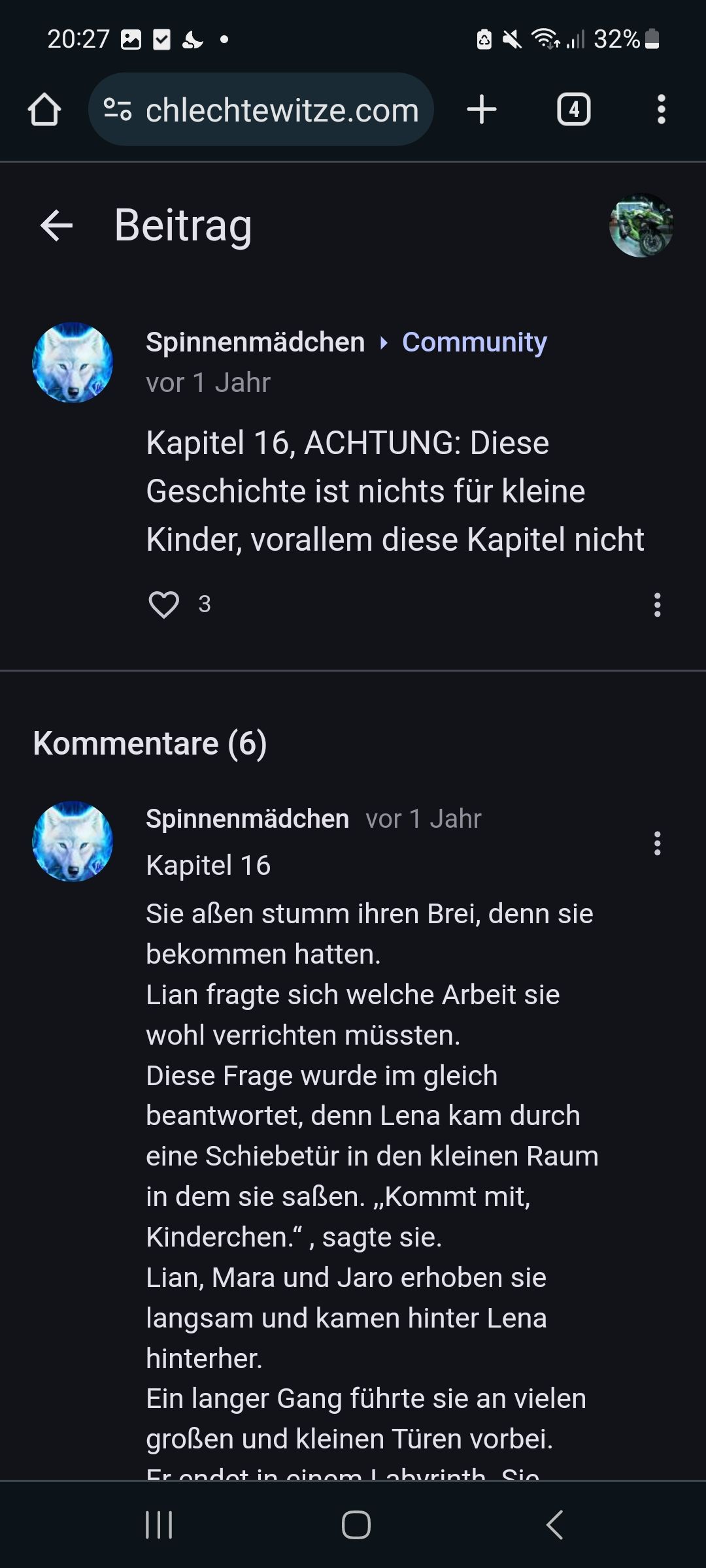
Task: Open the post's three-dot options menu
Action: coord(657,605)
